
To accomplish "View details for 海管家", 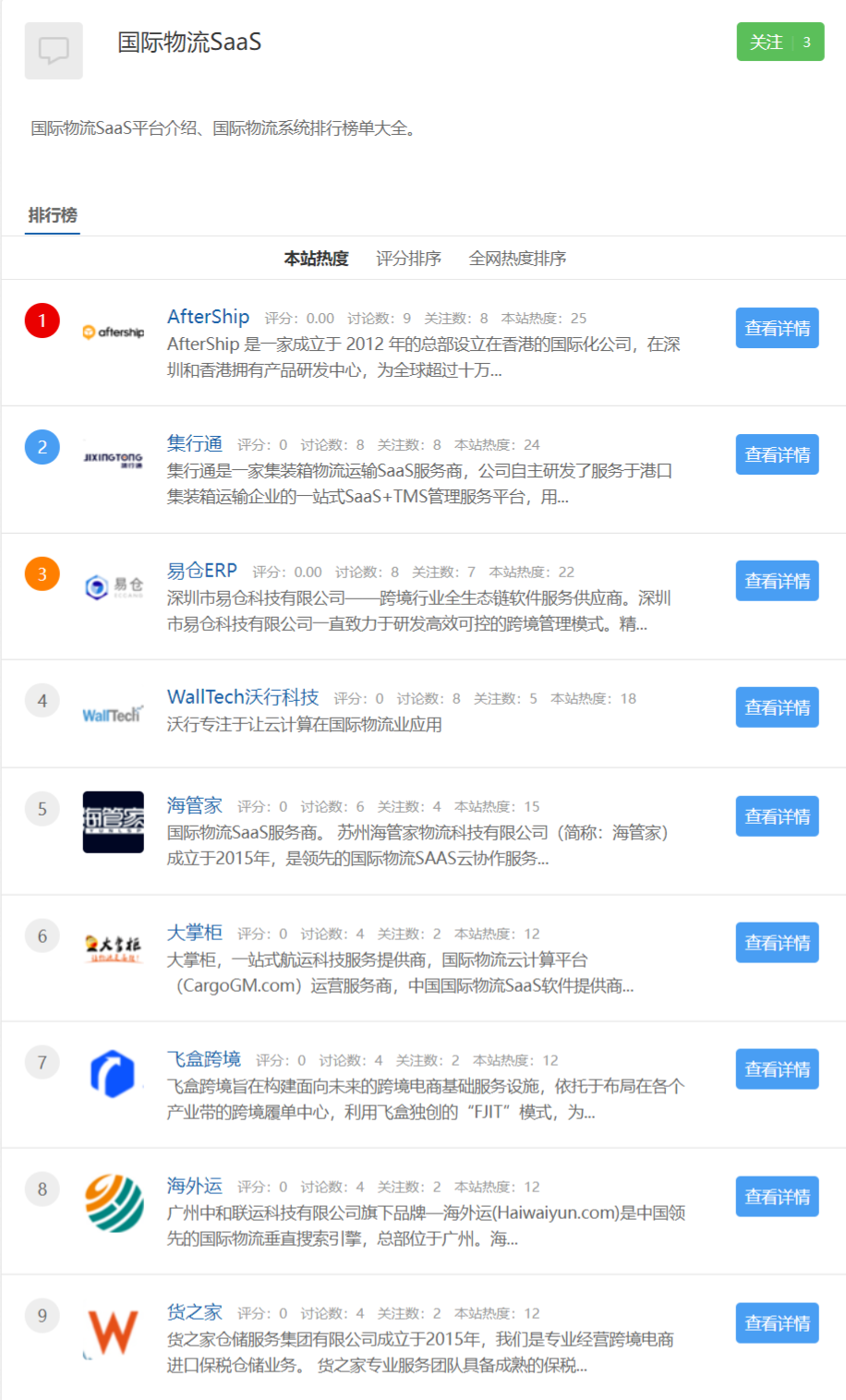I will point(777,816).
